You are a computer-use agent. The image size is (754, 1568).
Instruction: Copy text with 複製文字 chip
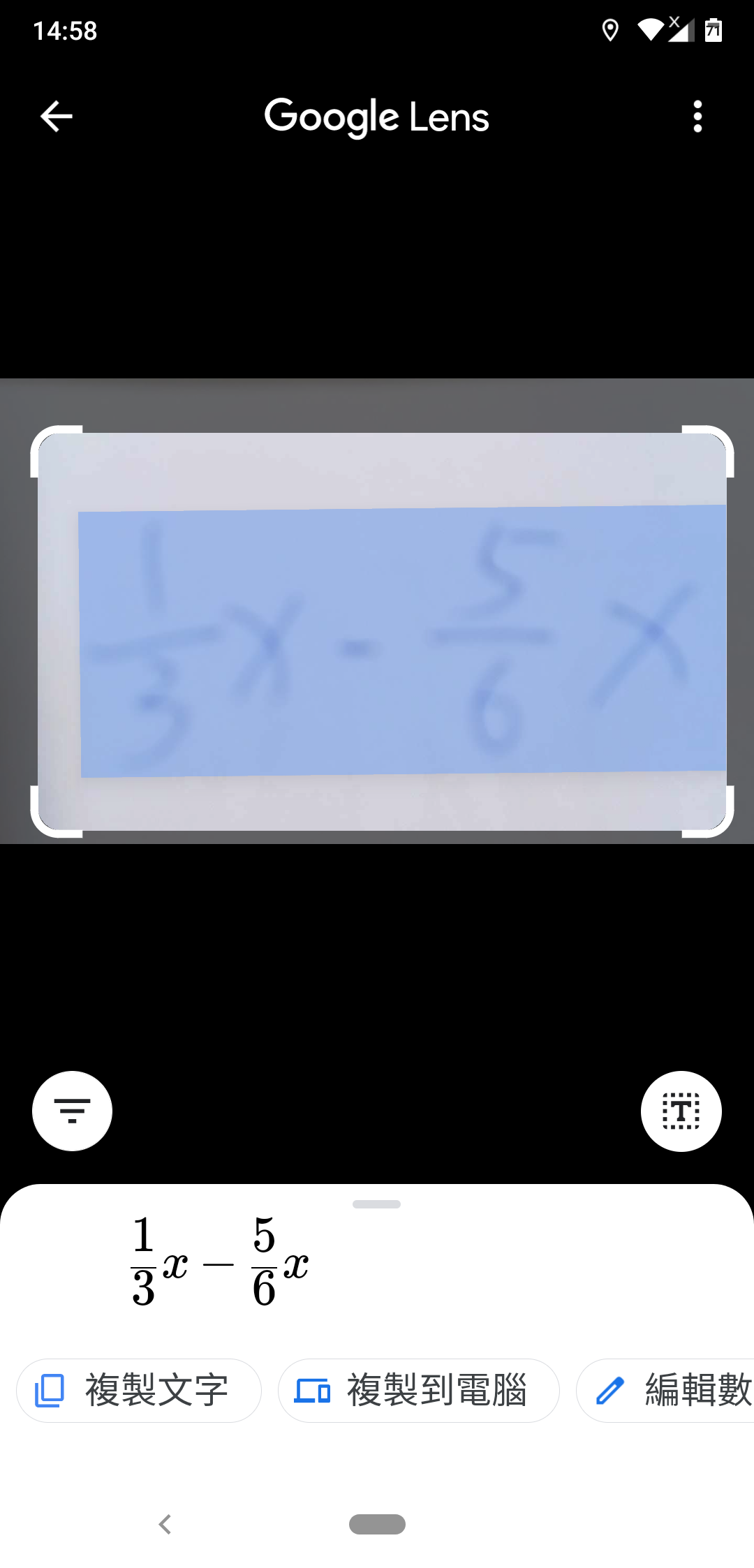(139, 1390)
